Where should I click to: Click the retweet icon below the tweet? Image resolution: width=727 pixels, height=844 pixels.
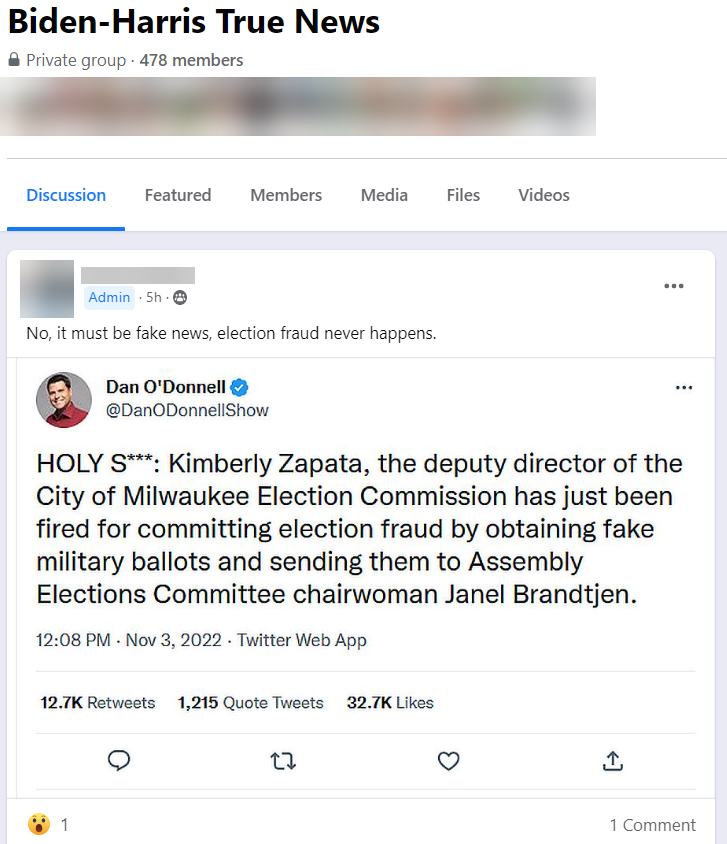(x=283, y=761)
